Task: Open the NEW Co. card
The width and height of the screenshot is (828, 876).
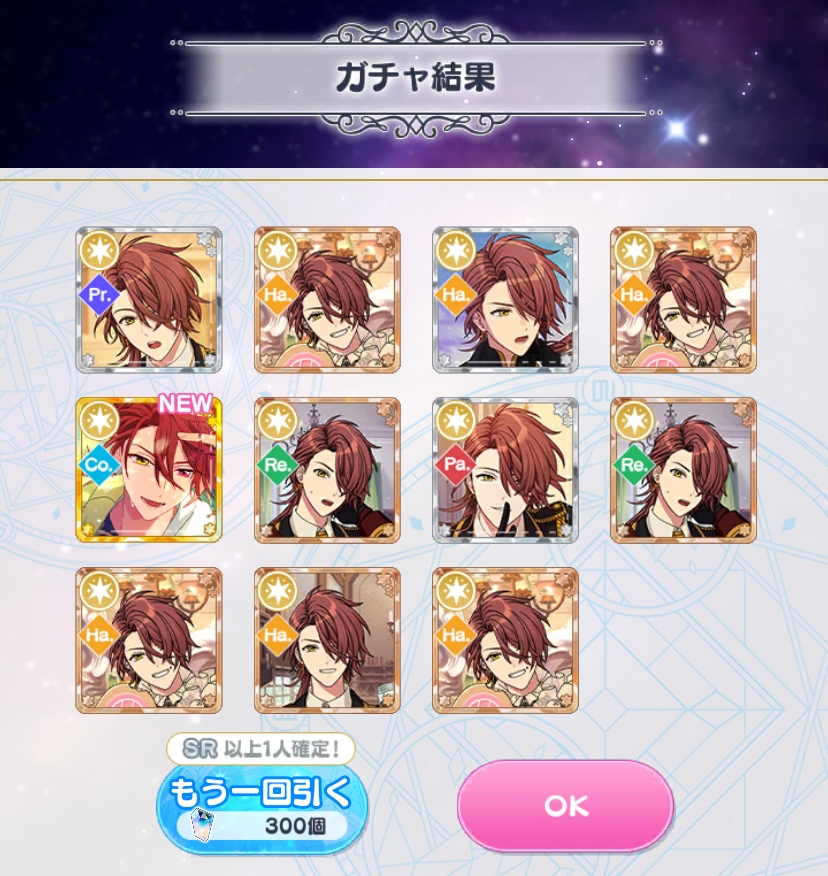Action: [149, 470]
